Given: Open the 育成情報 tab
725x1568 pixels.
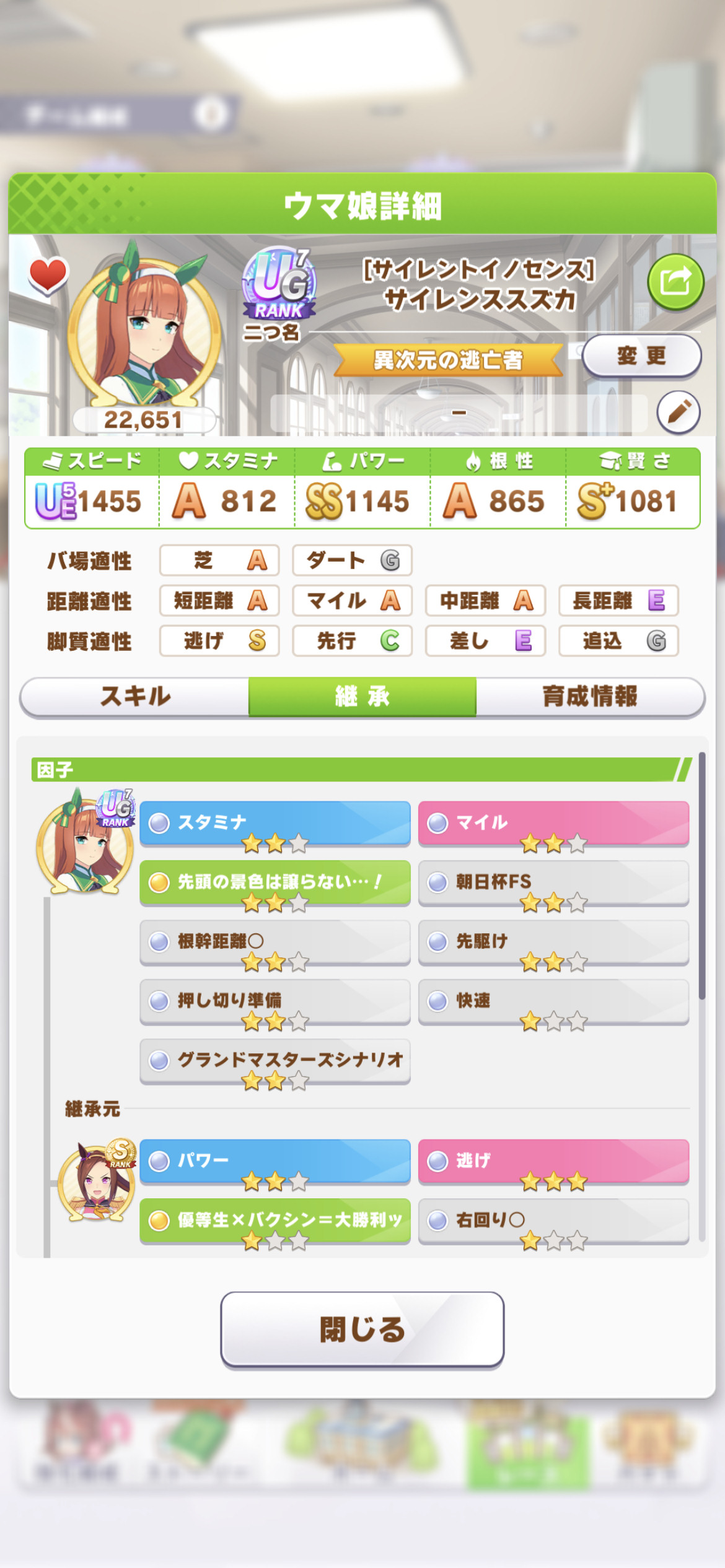Looking at the screenshot, I should [590, 697].
